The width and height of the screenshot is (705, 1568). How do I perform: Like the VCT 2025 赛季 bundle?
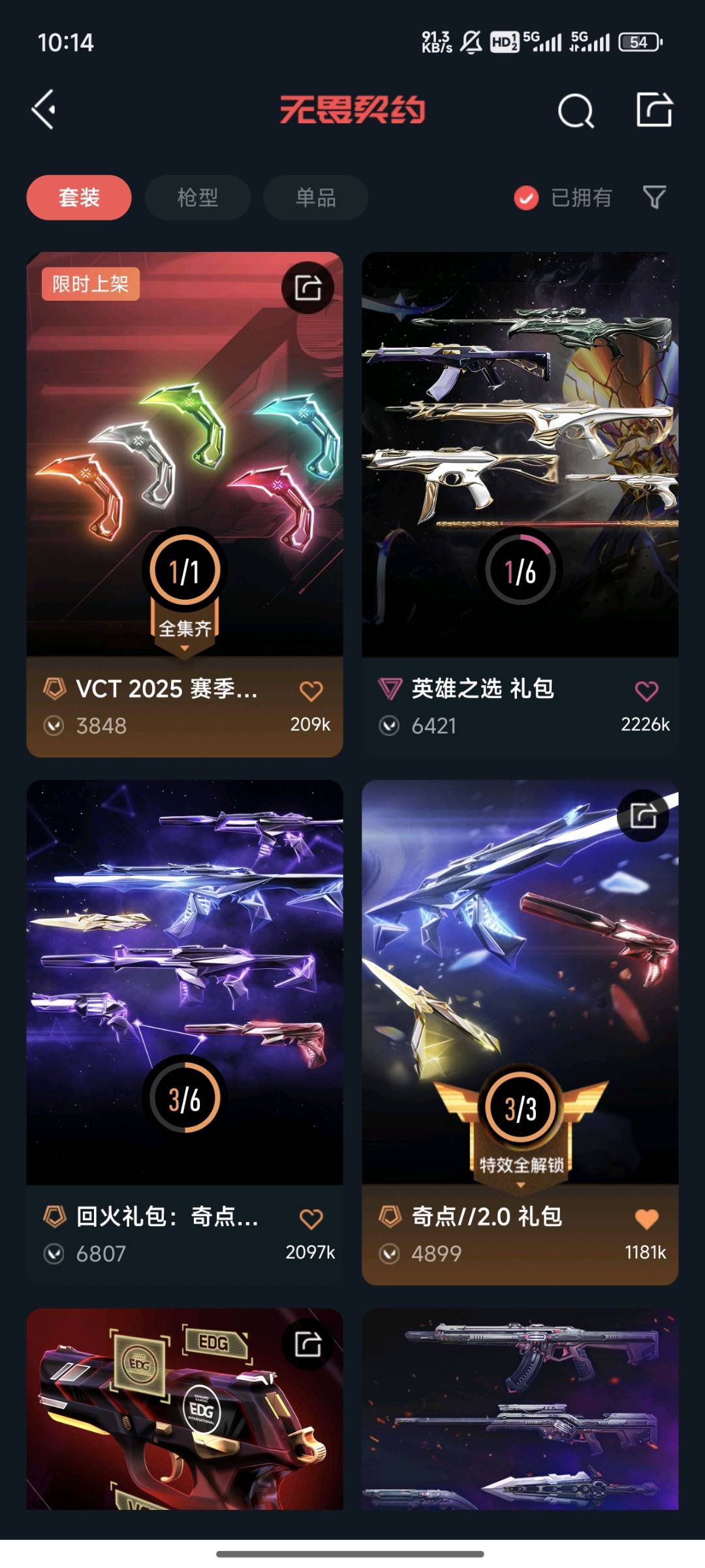pos(311,691)
